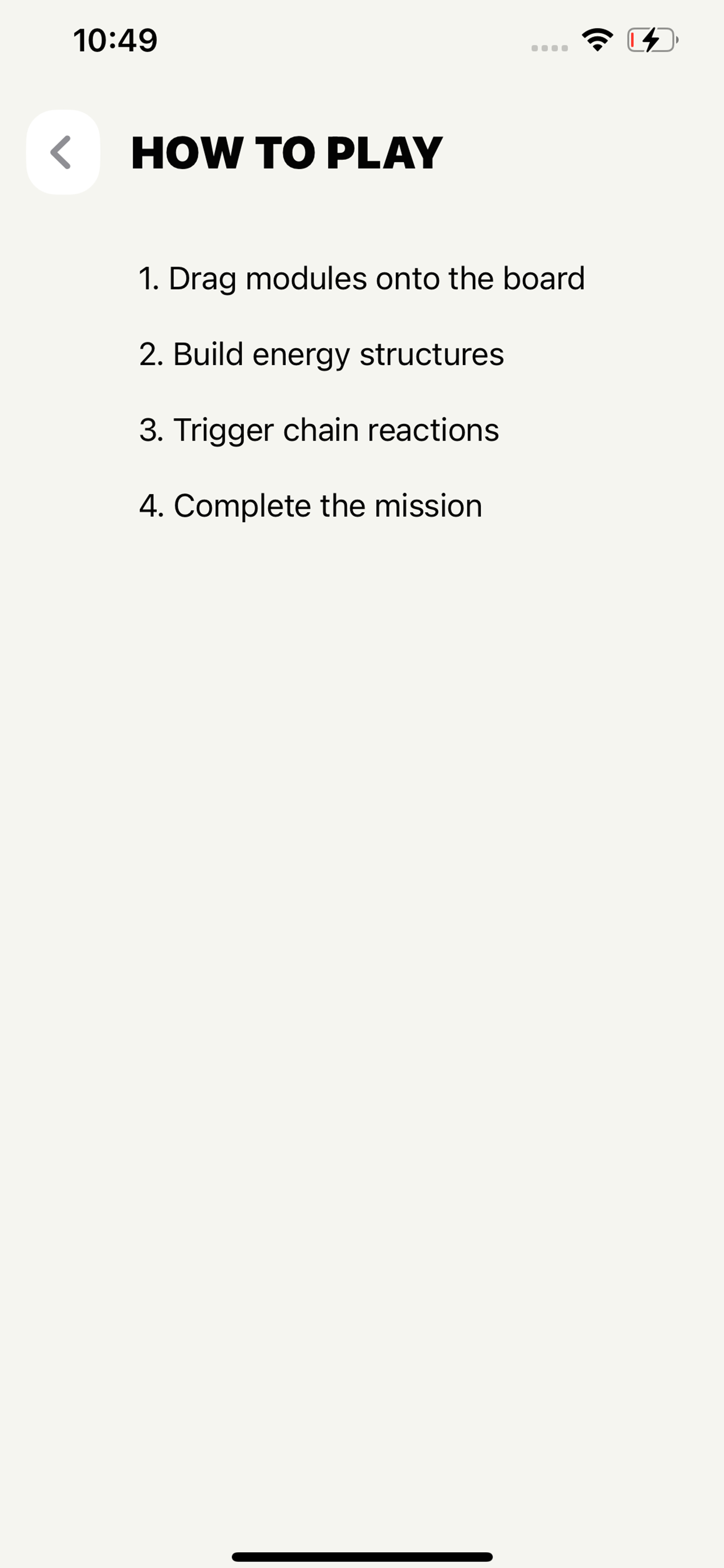This screenshot has width=724, height=1568.
Task: Go back from How to Play
Action: (63, 152)
